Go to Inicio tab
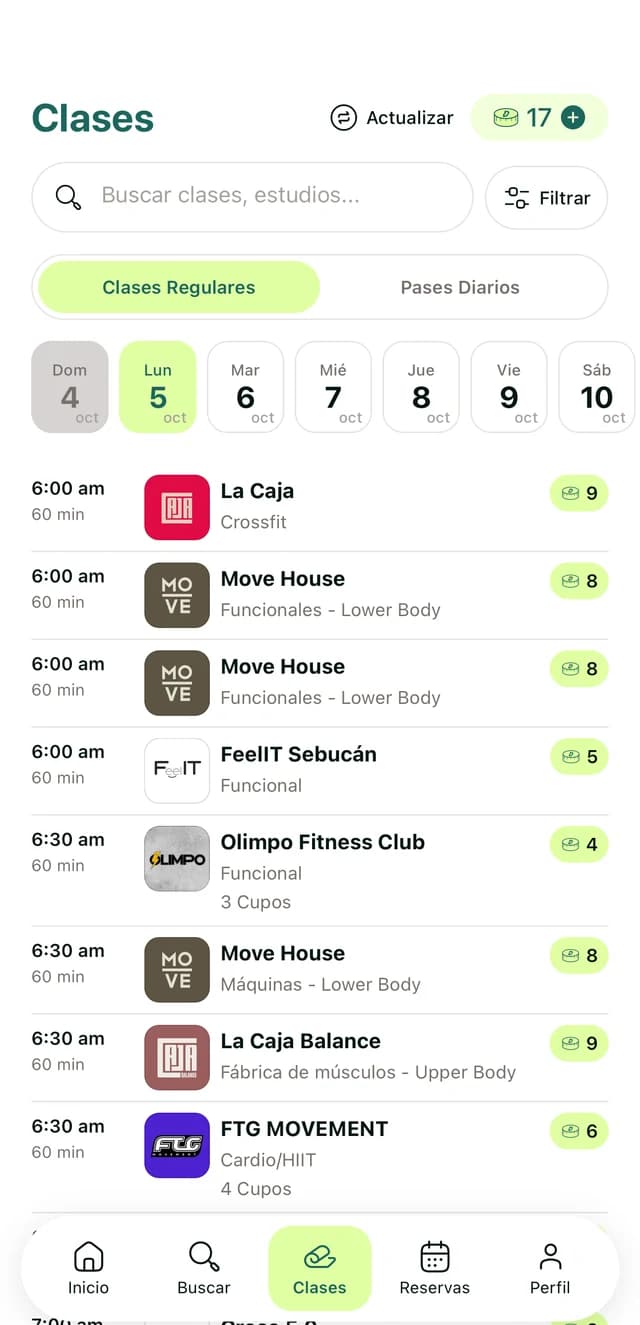Viewport: 640px width, 1325px height. [88, 1268]
